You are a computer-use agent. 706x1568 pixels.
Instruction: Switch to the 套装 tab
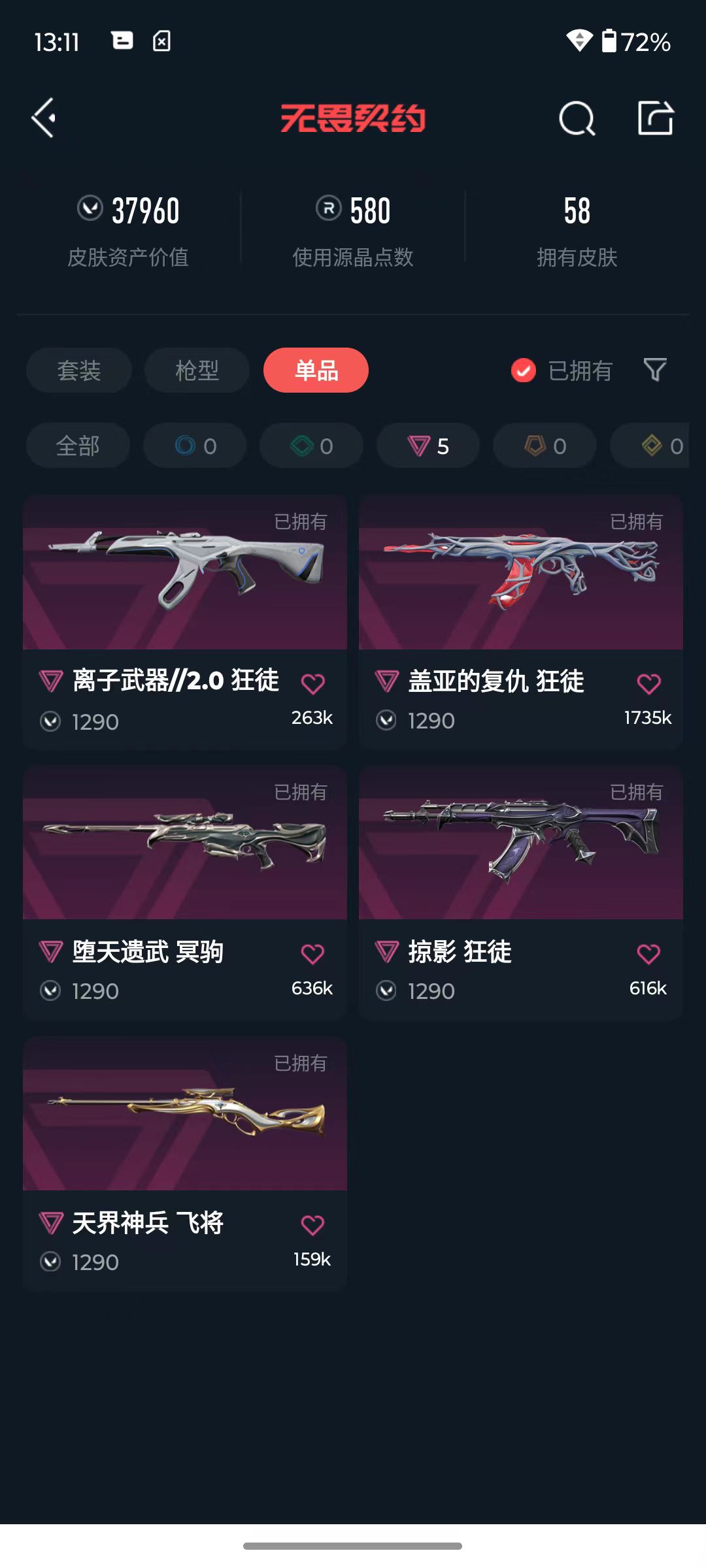pos(79,370)
